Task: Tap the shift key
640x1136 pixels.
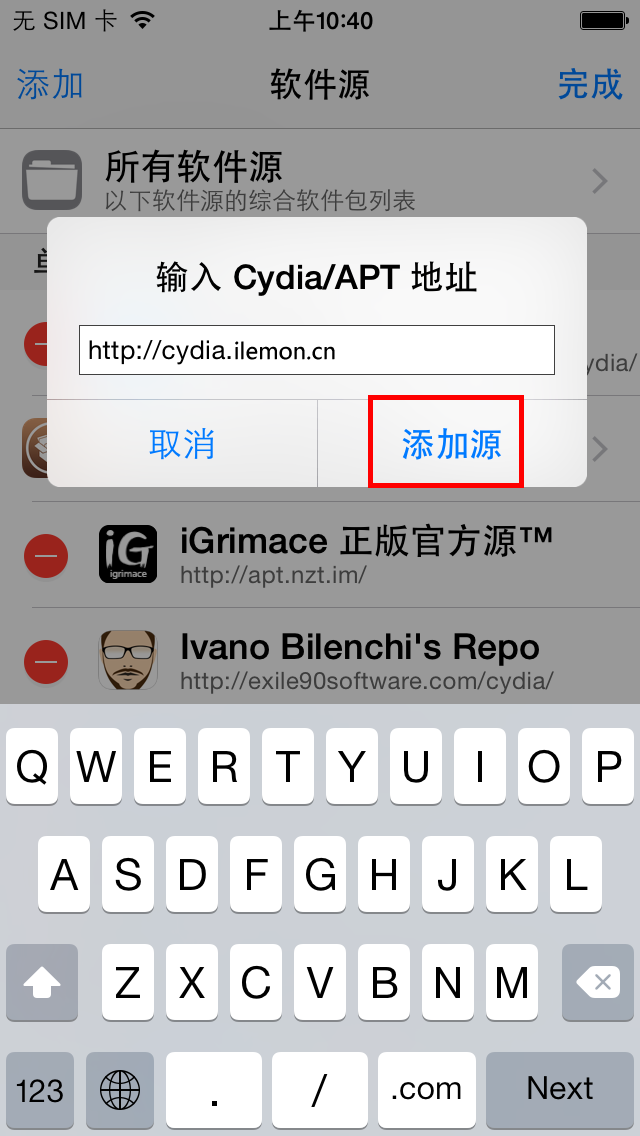Action: pos(42,984)
